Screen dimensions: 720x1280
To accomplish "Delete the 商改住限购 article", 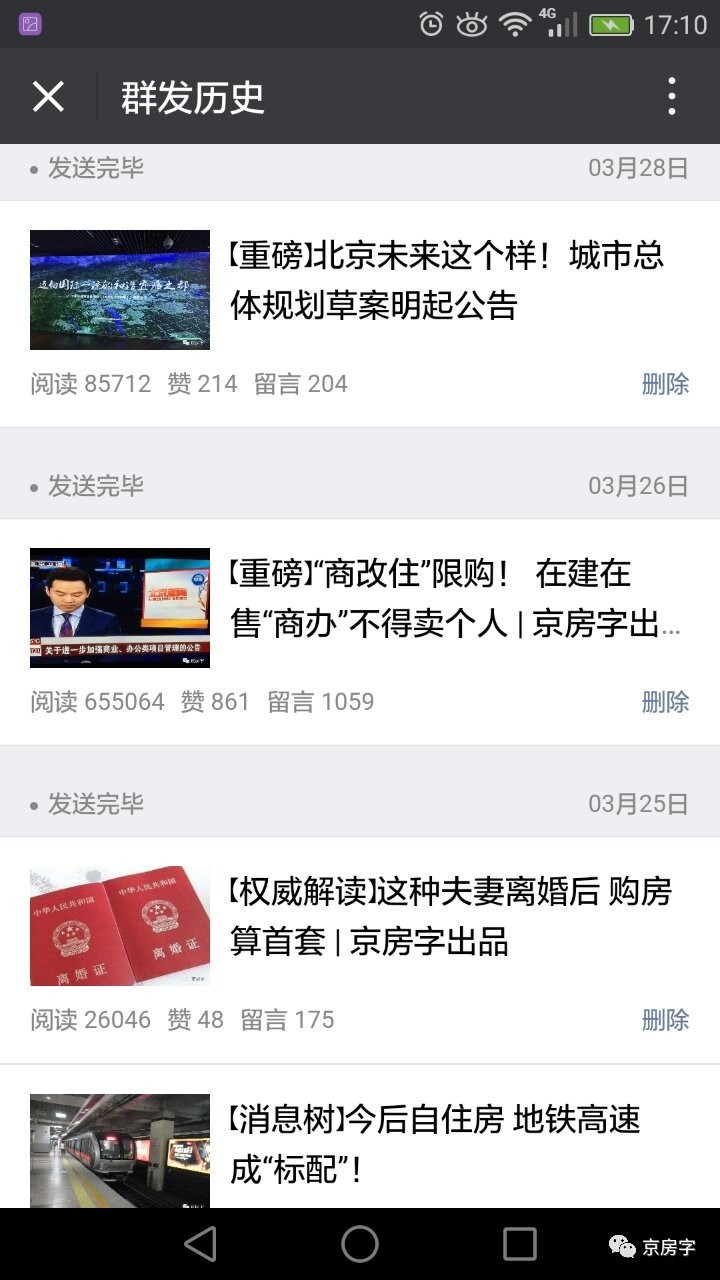I will [x=665, y=701].
